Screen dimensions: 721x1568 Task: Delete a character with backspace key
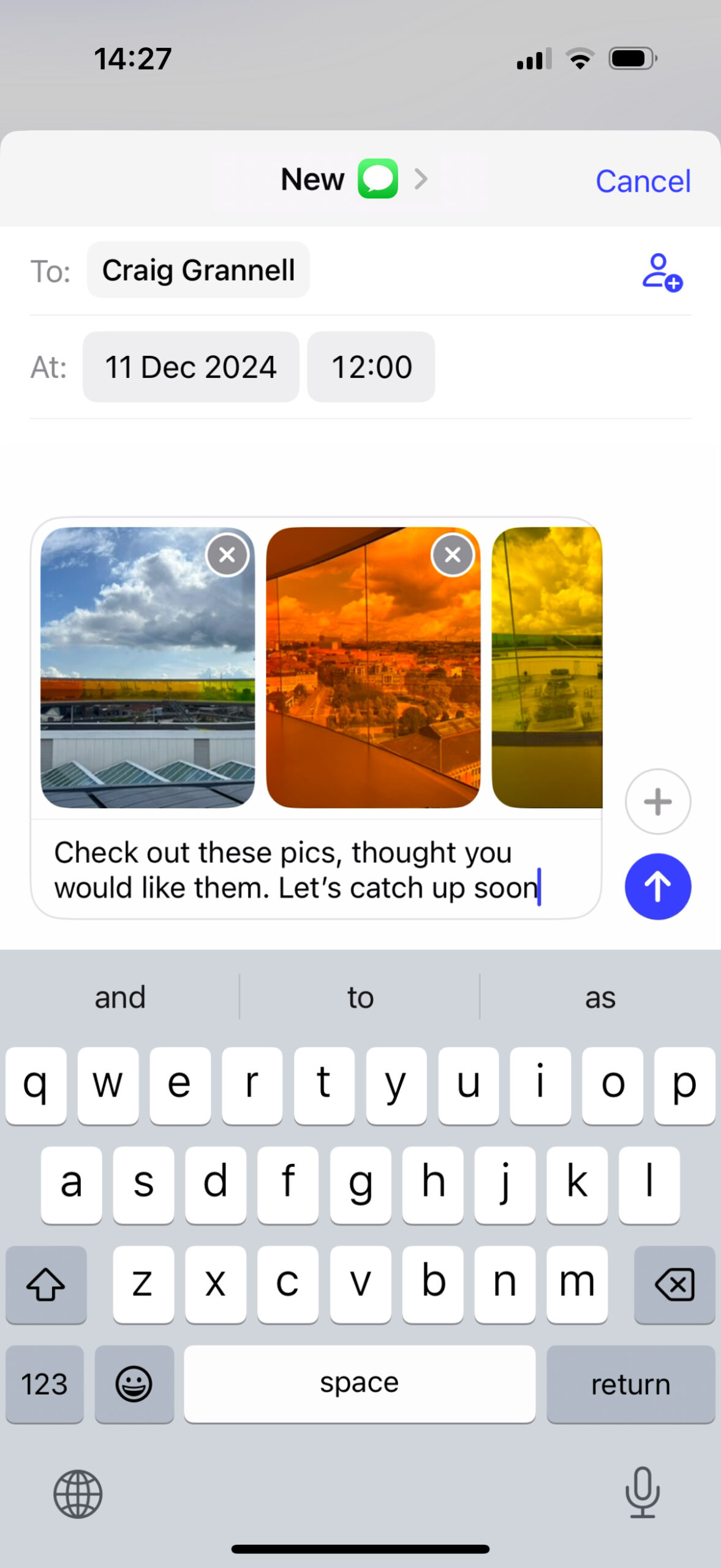[674, 1284]
